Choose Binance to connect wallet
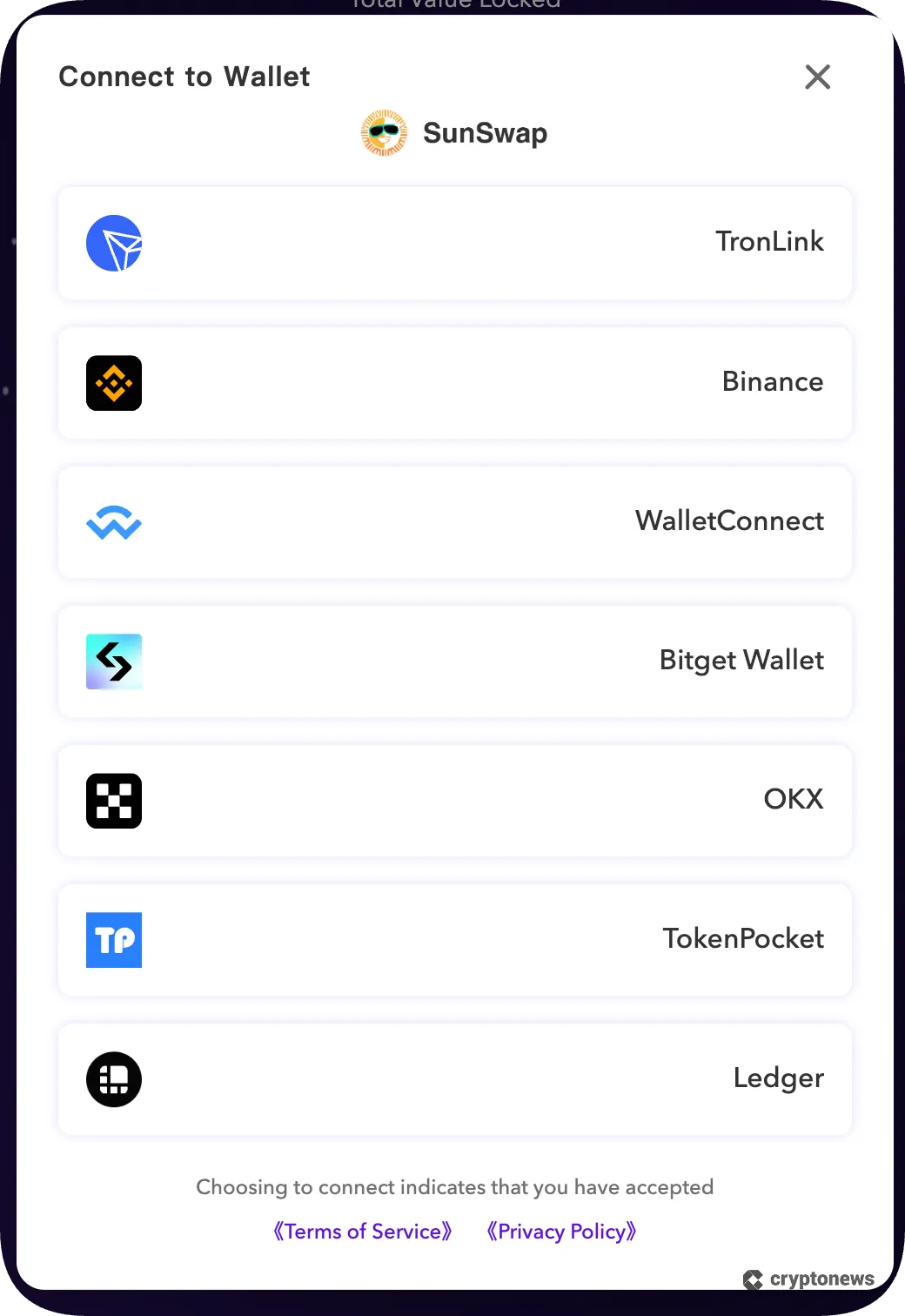 point(454,383)
